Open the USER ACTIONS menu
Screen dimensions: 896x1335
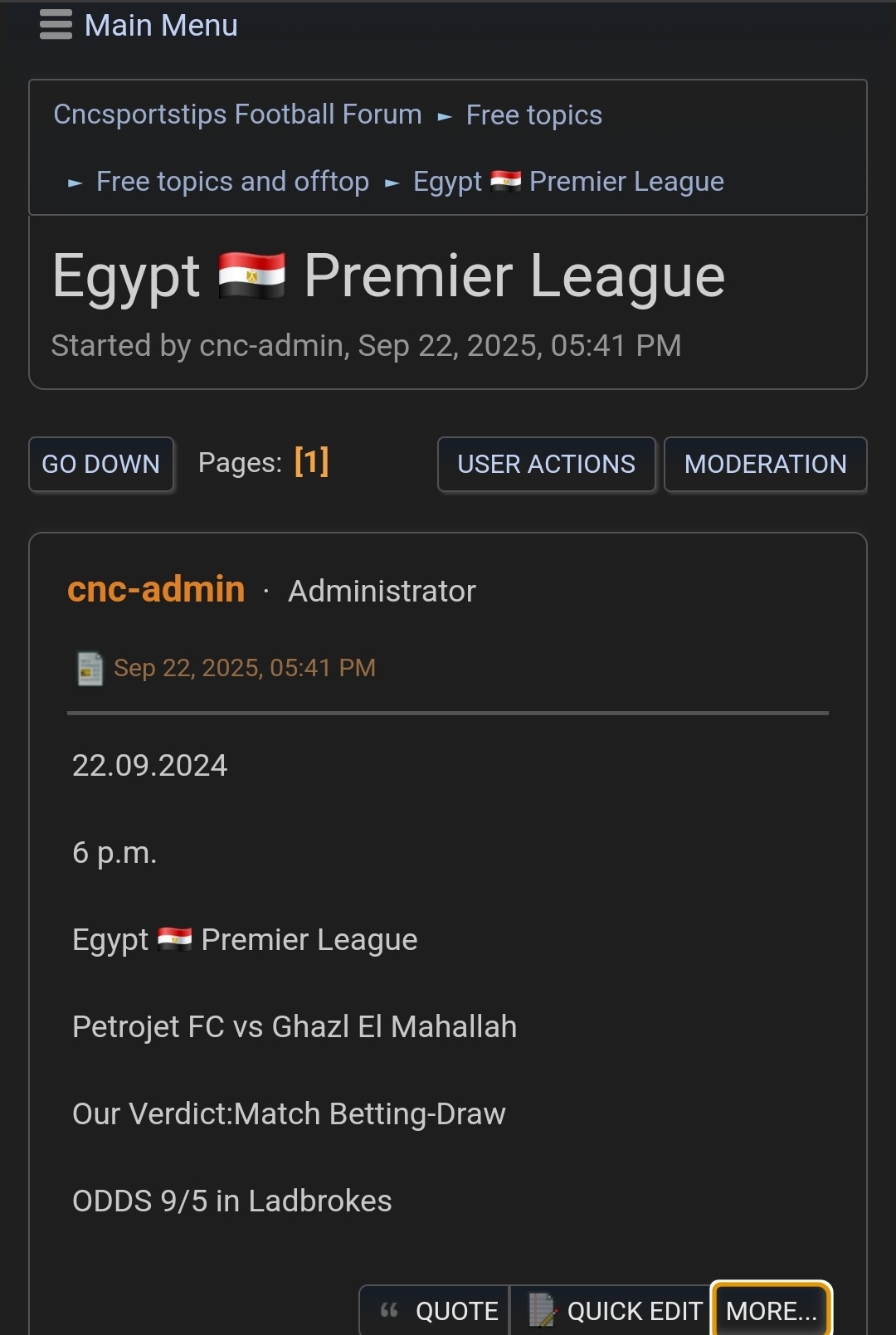tap(546, 464)
